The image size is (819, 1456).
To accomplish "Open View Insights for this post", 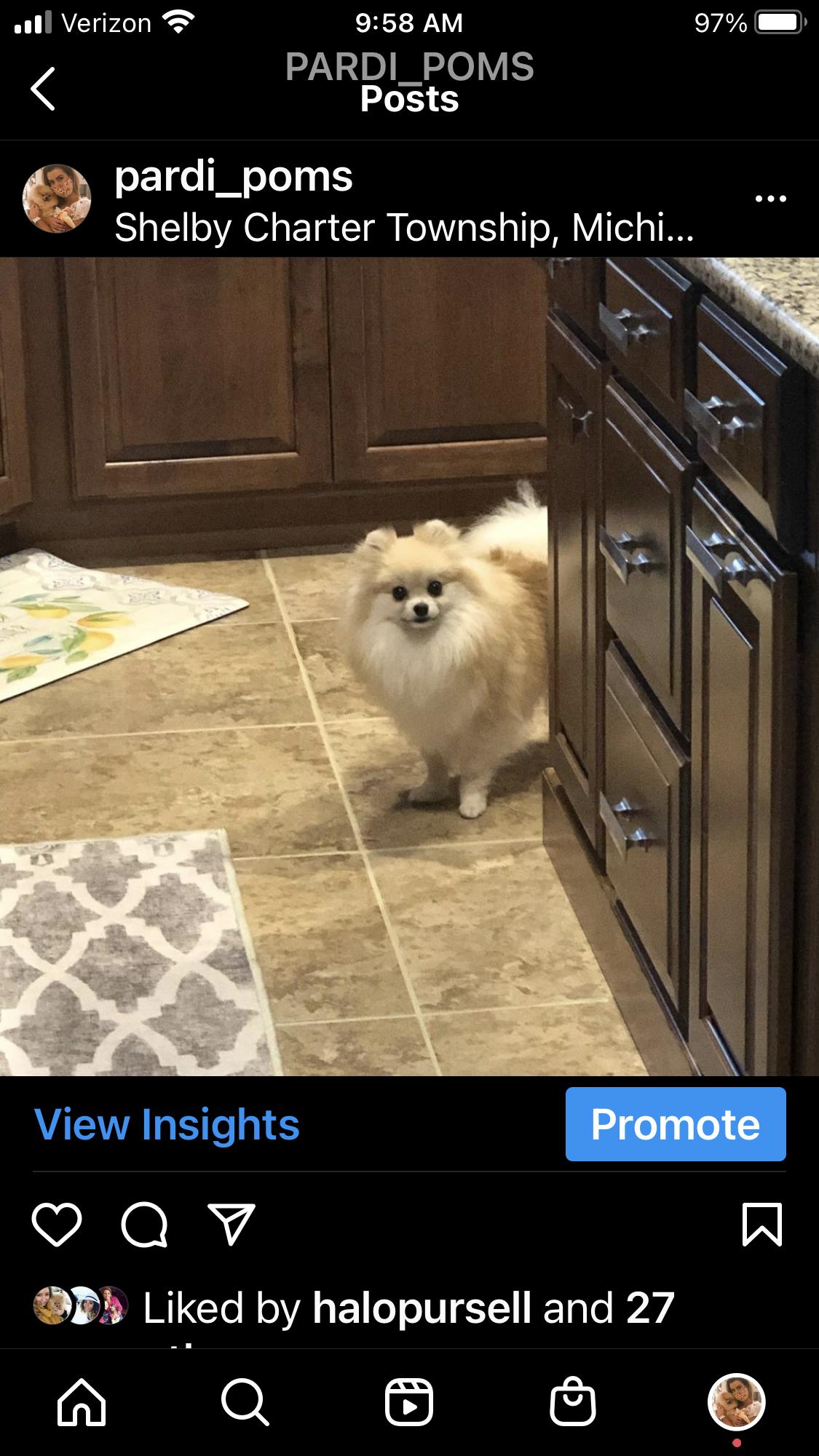I will pyautogui.click(x=167, y=1124).
